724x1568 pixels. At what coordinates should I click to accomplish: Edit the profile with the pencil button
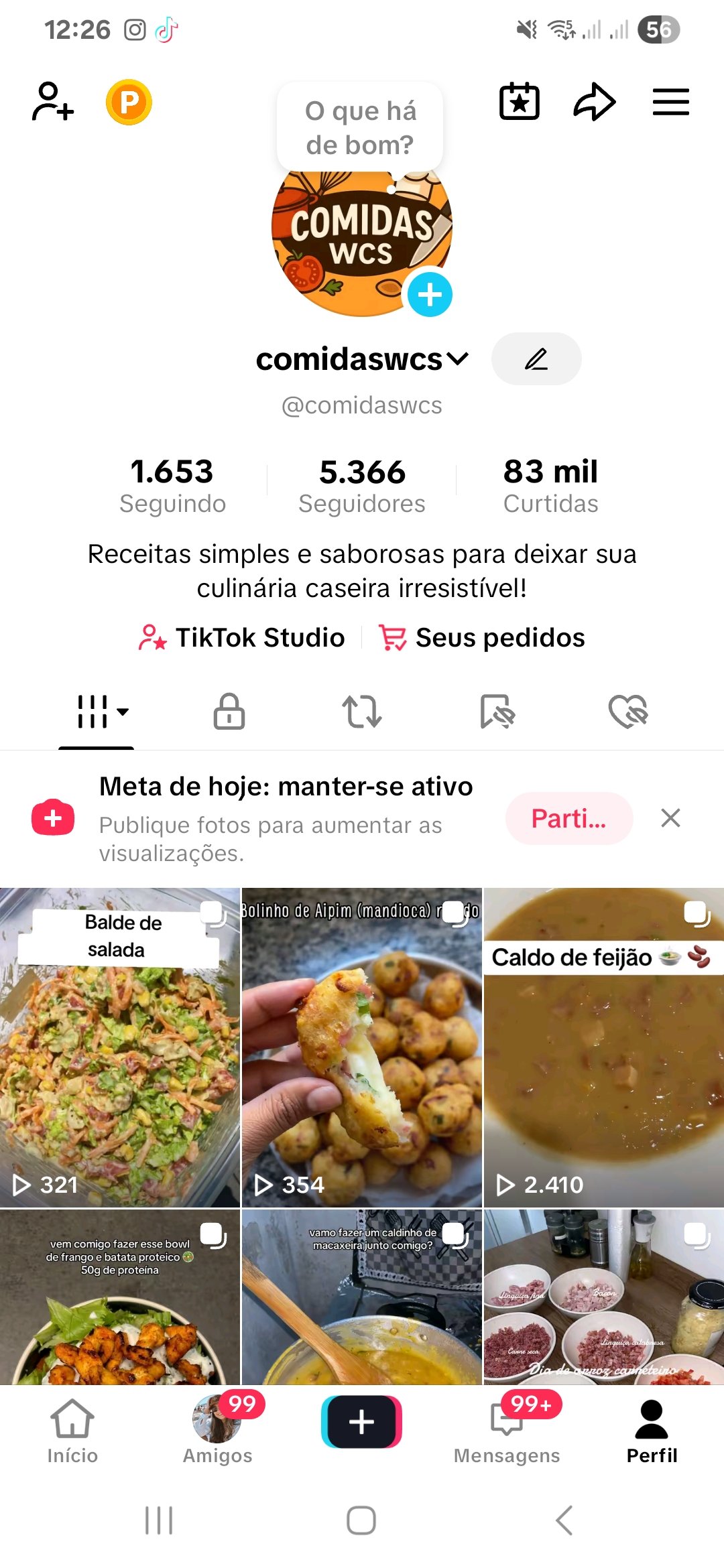(536, 359)
